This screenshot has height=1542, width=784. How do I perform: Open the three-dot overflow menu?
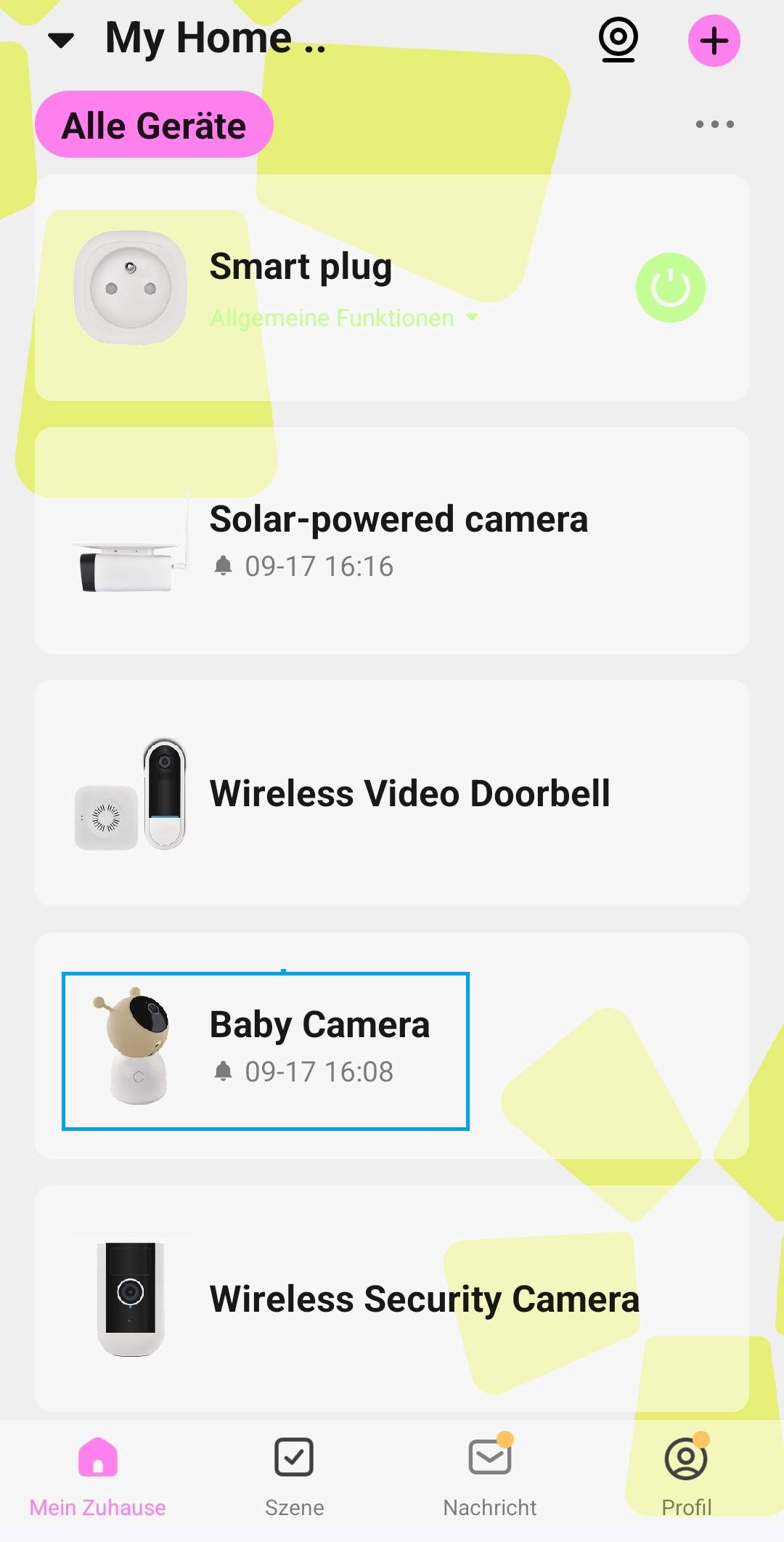[714, 124]
